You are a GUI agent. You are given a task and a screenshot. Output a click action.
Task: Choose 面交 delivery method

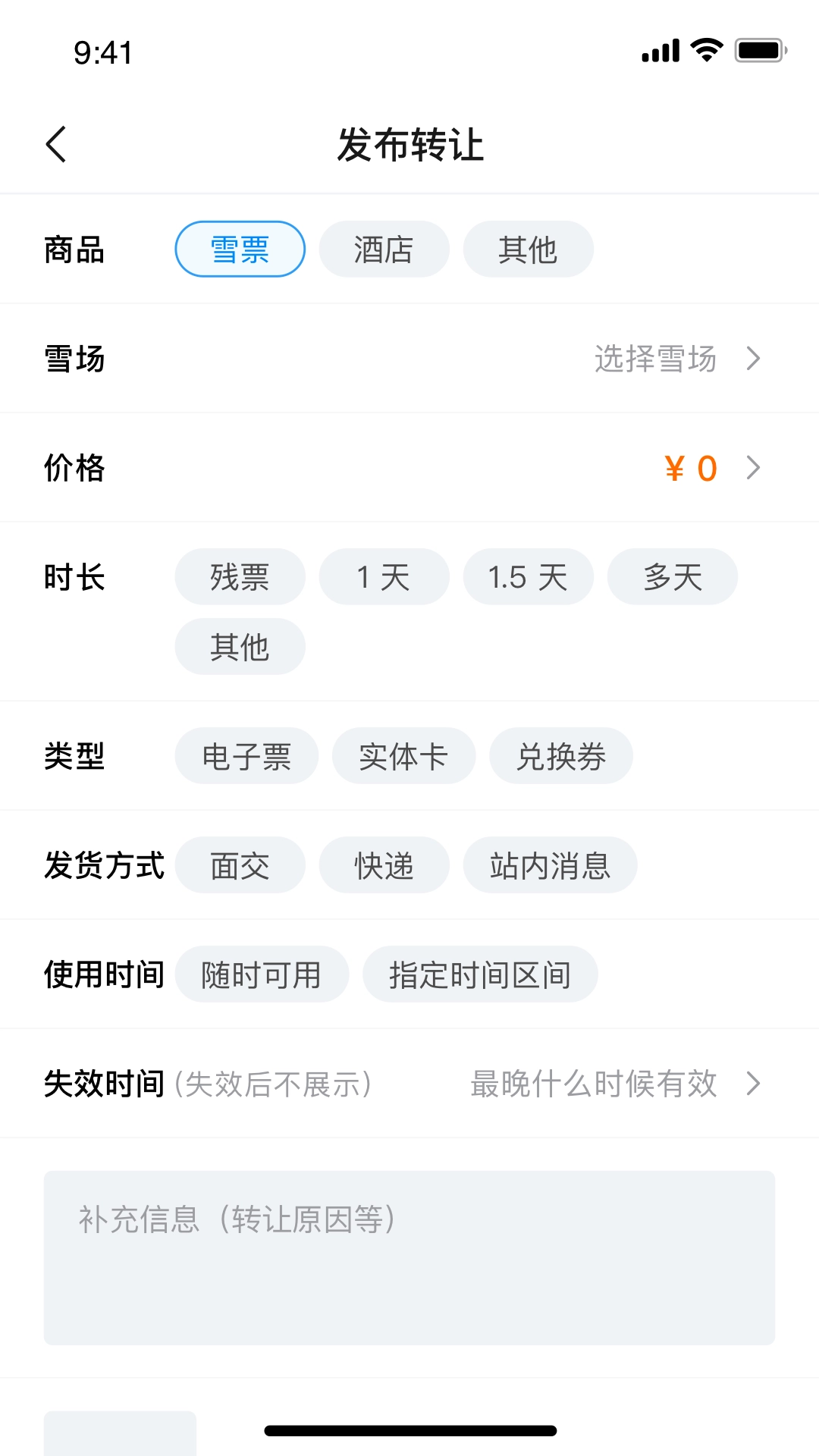point(240,865)
